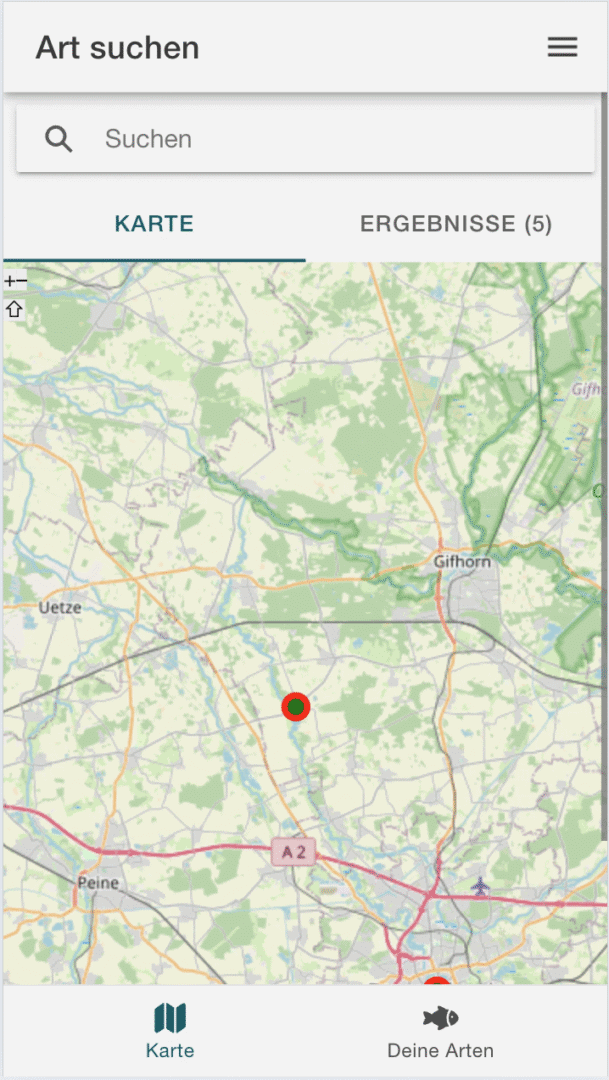Select the Karte top tab

coord(154,224)
